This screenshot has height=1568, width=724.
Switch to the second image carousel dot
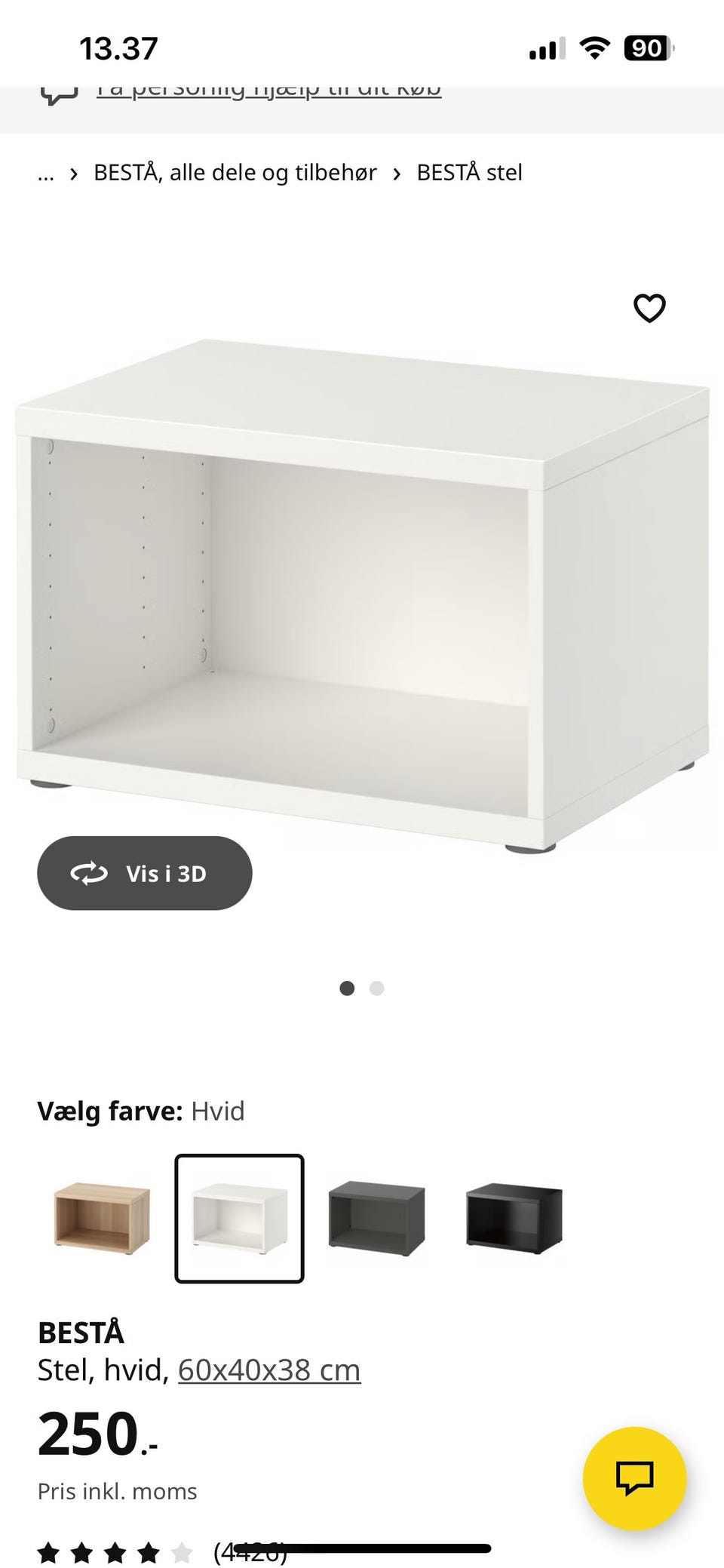point(376,988)
